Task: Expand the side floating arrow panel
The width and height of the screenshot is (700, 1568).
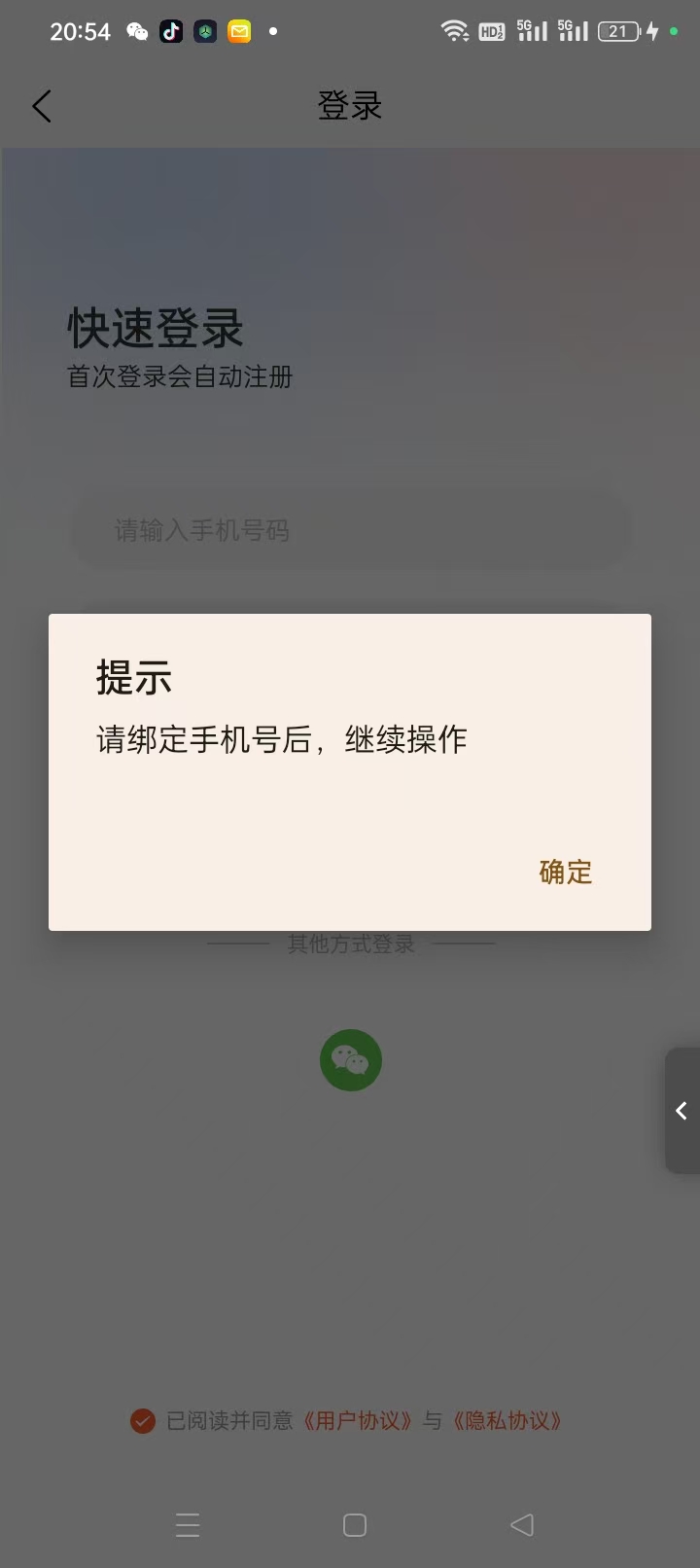Action: (682, 1111)
